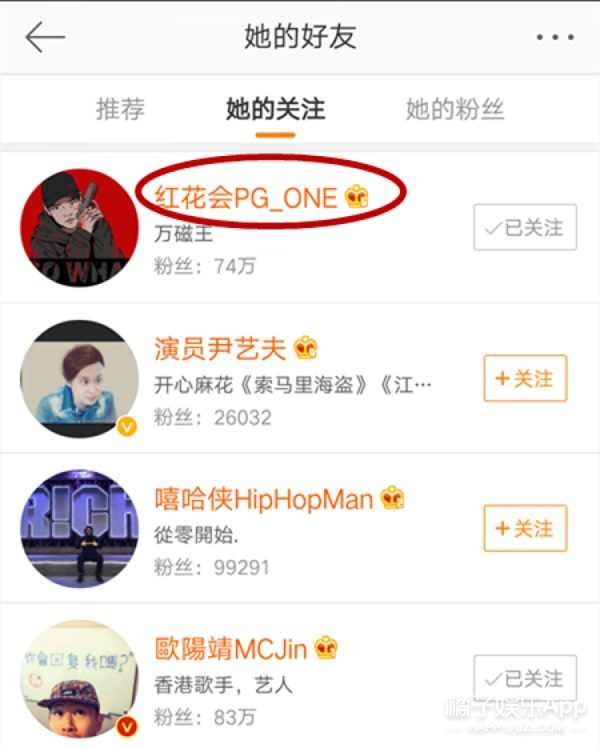This screenshot has height=748, width=600.
Task: Follow 嘻哈侠HipHopMan with 关注 button
Action: point(525,528)
